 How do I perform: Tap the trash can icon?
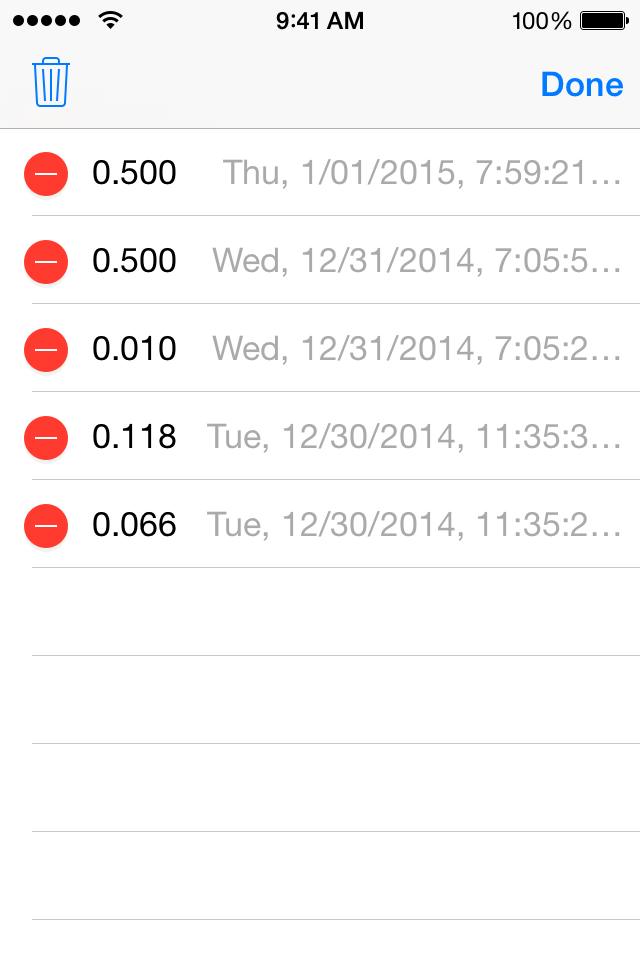click(x=50, y=83)
